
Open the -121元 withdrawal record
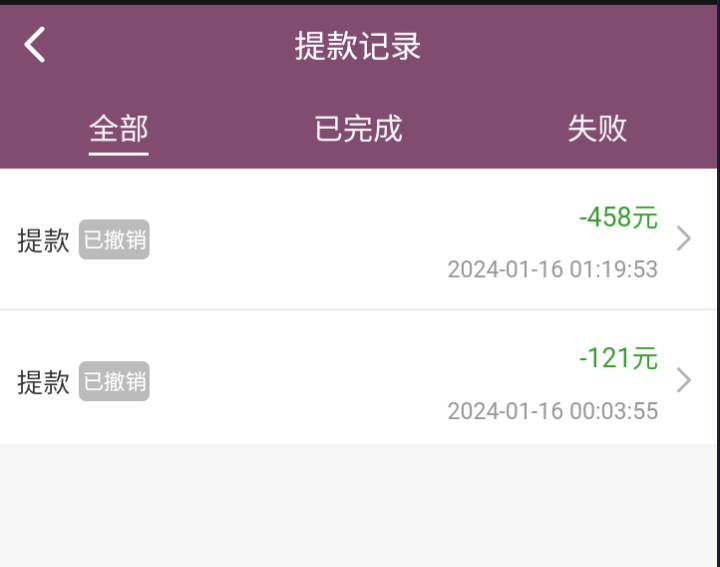[359, 380]
